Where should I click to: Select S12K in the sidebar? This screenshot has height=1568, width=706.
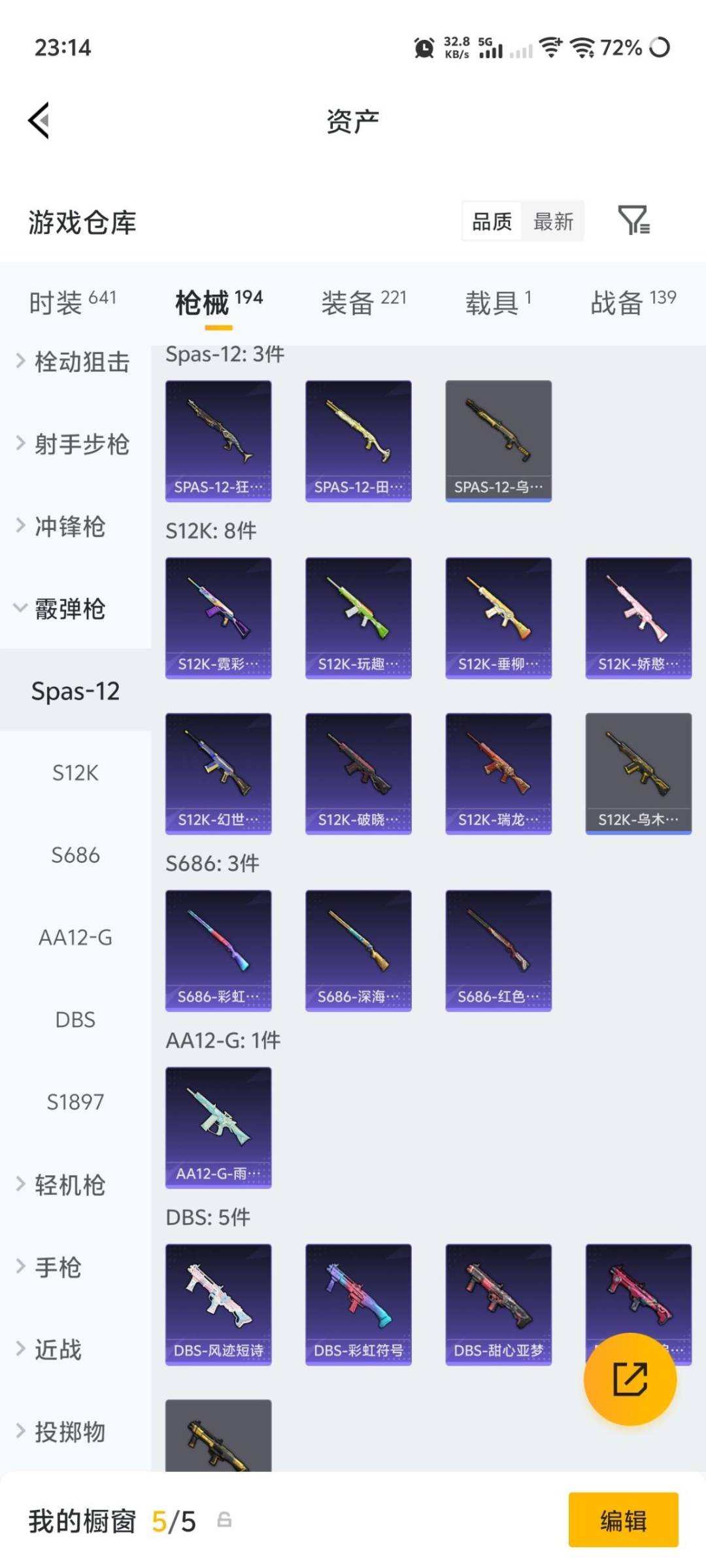[75, 773]
